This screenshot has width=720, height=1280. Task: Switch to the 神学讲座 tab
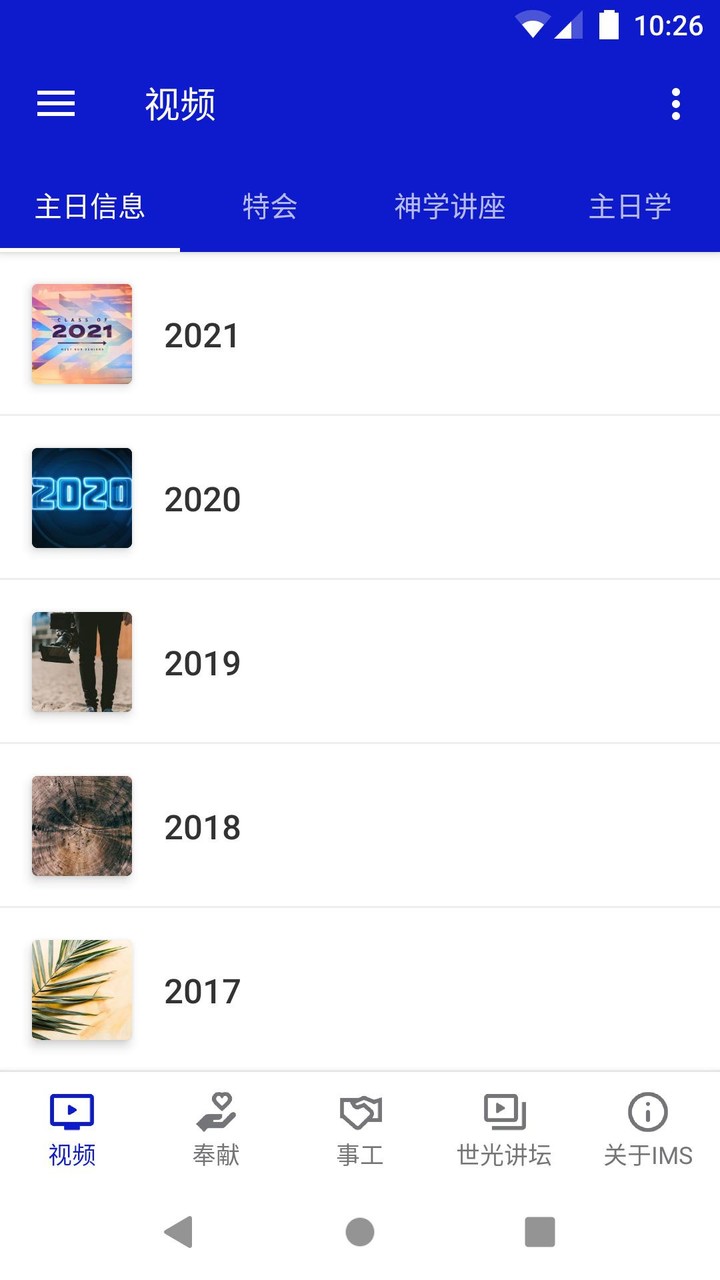pyautogui.click(x=450, y=207)
